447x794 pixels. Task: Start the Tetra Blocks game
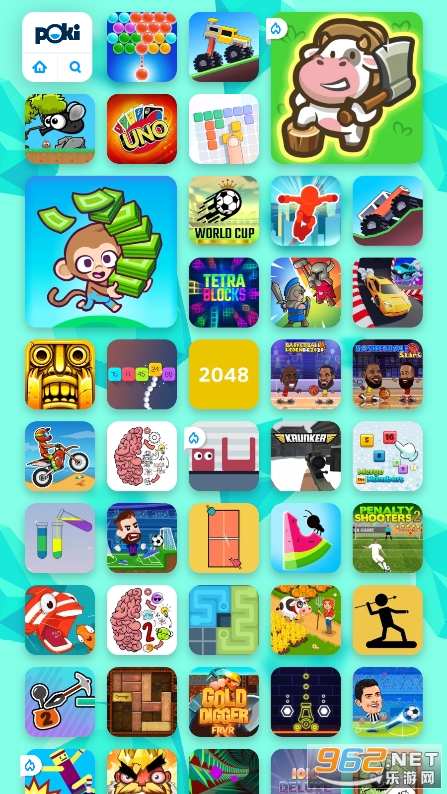click(x=224, y=293)
